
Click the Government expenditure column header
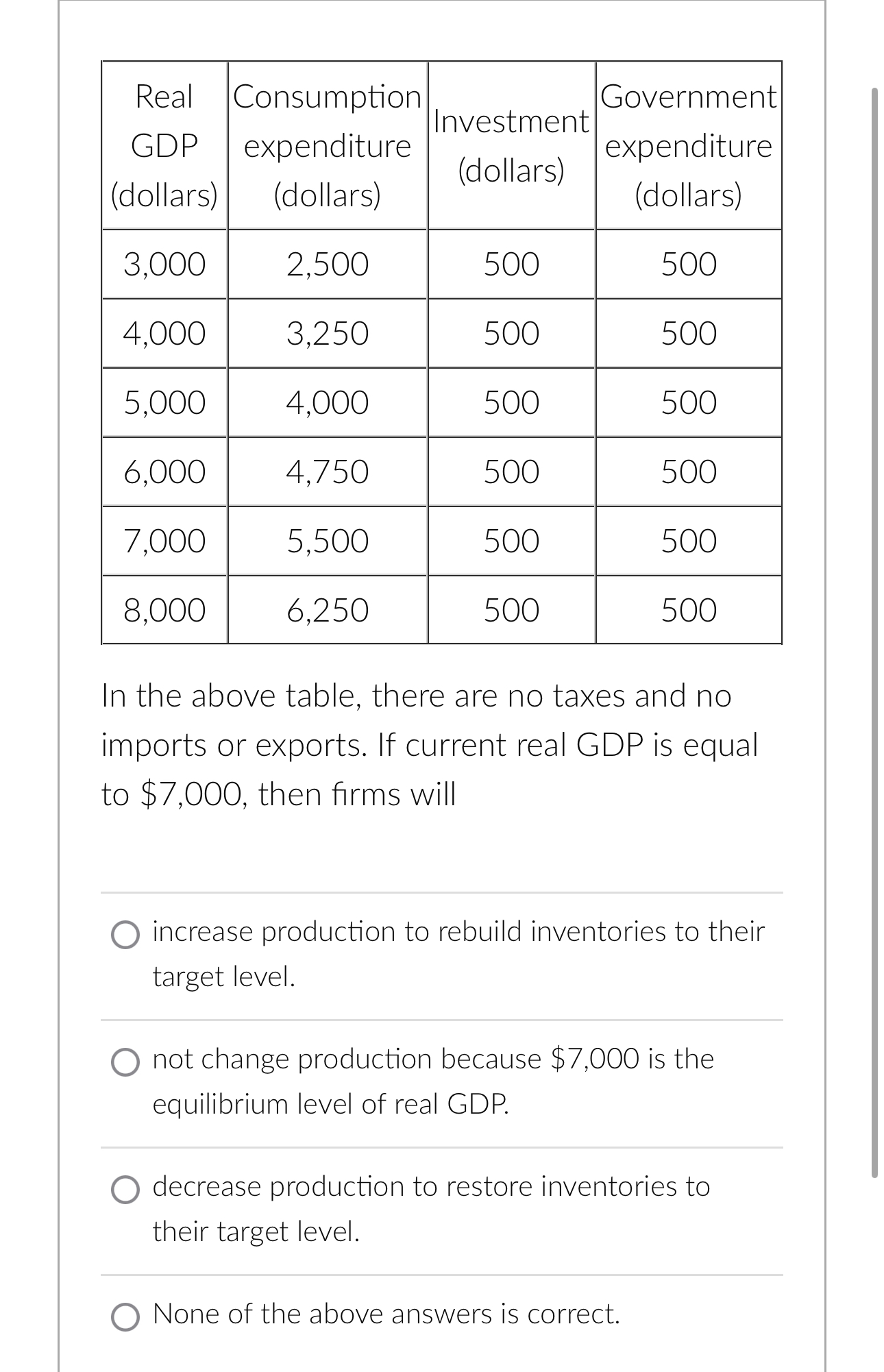(687, 144)
